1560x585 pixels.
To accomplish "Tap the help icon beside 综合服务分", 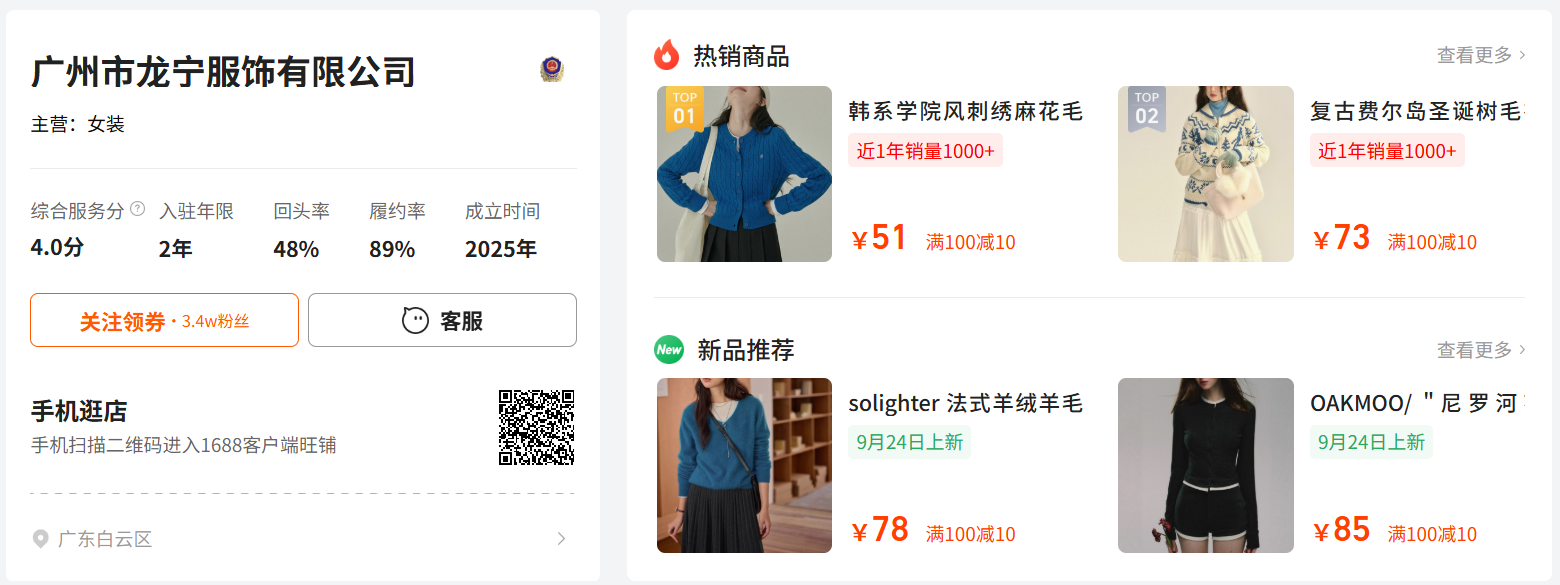I will [x=138, y=209].
